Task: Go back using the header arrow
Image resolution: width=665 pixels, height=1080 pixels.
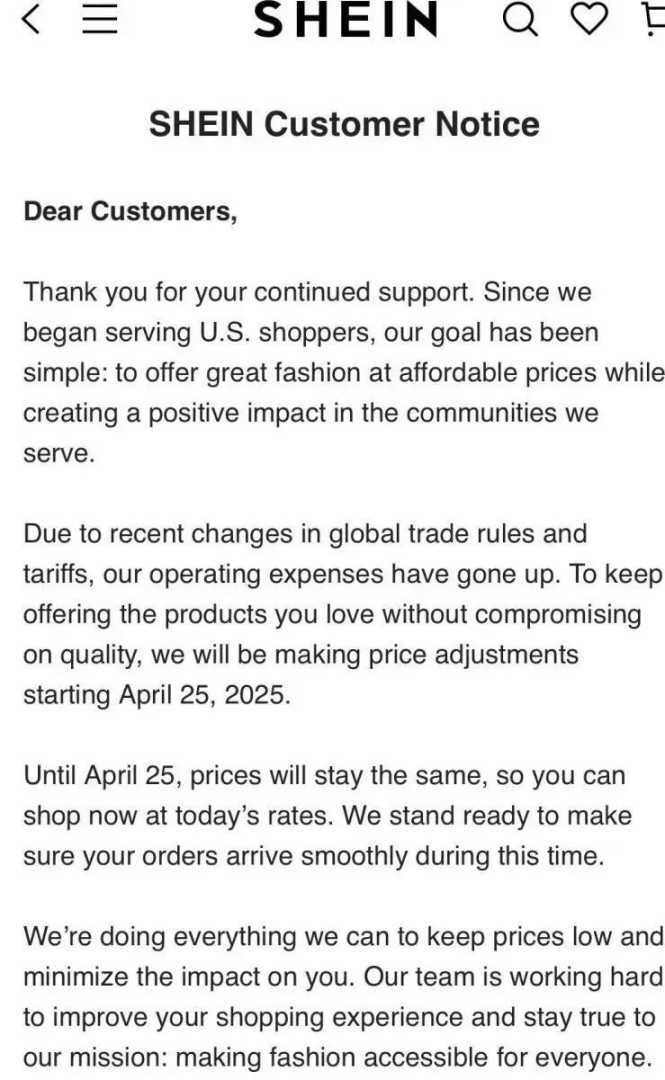Action: coord(32,20)
